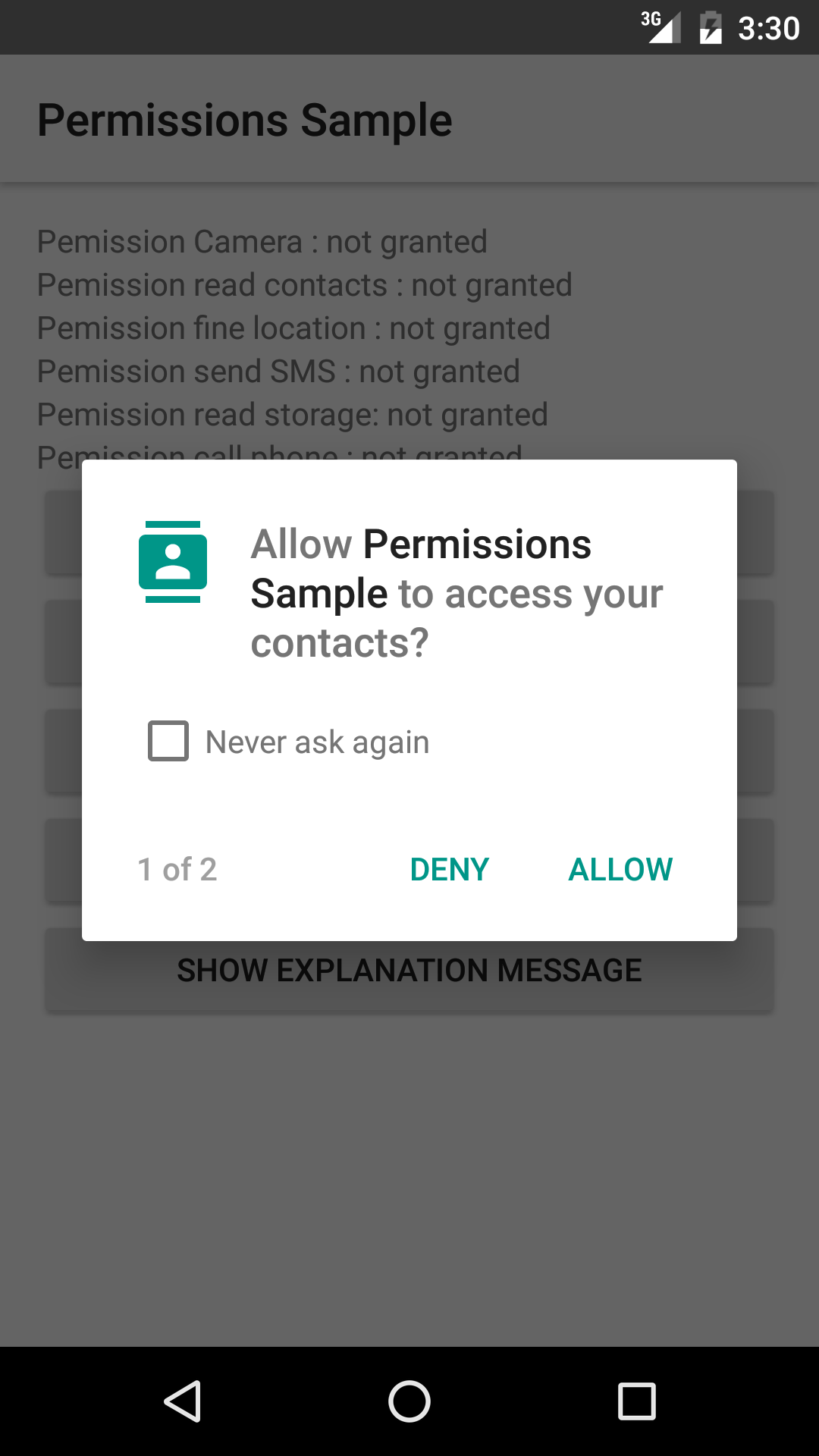Viewport: 819px width, 1456px height.
Task: Open the recent apps overview
Action: point(637,1401)
